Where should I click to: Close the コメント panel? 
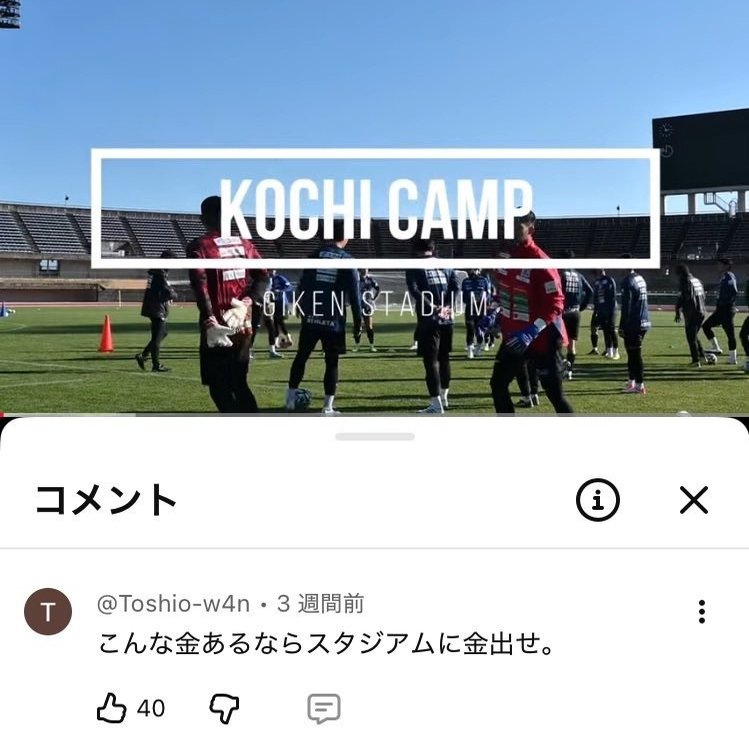tap(693, 500)
